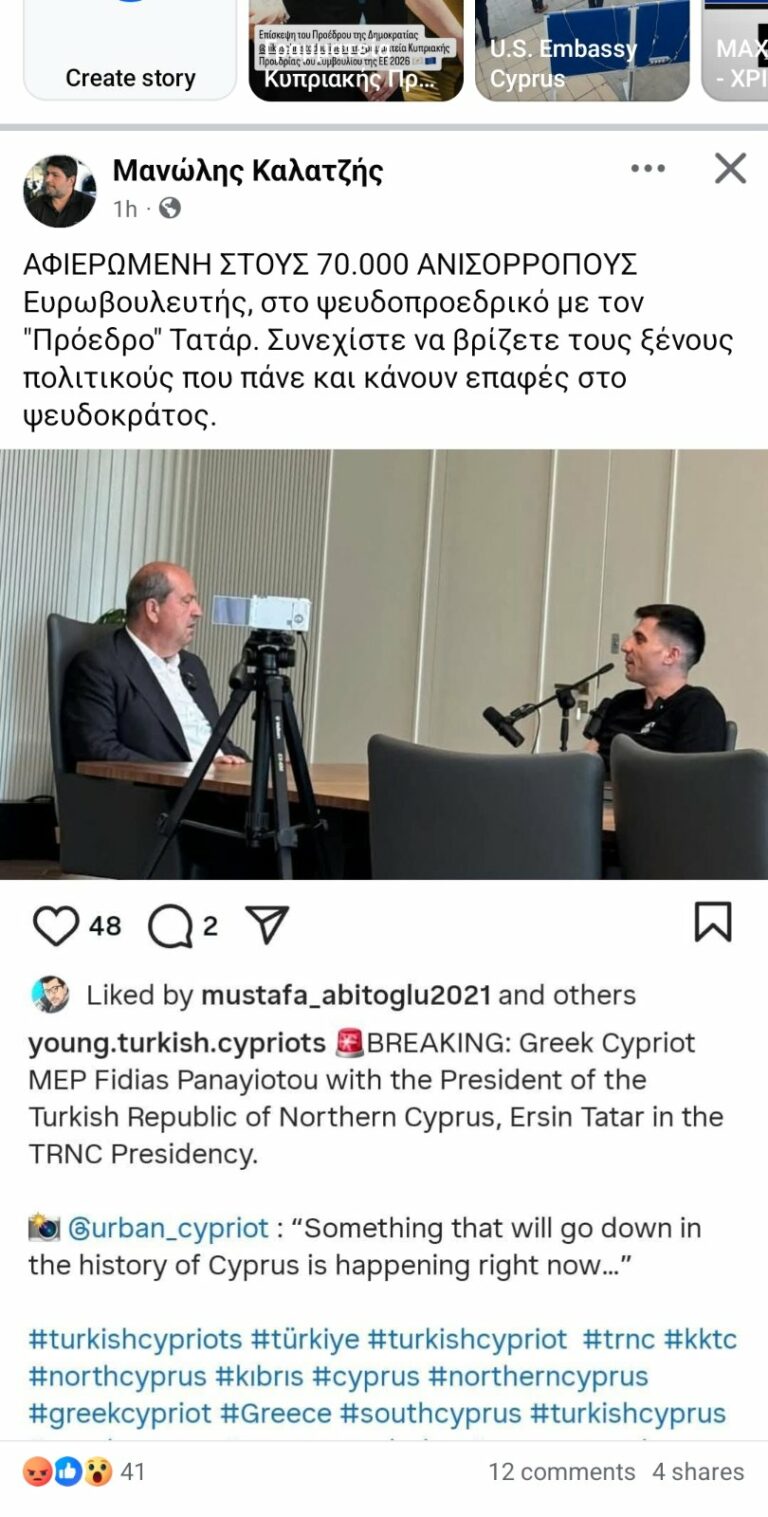Open Μανώλης Καλατζής profile picture

pyautogui.click(x=60, y=190)
